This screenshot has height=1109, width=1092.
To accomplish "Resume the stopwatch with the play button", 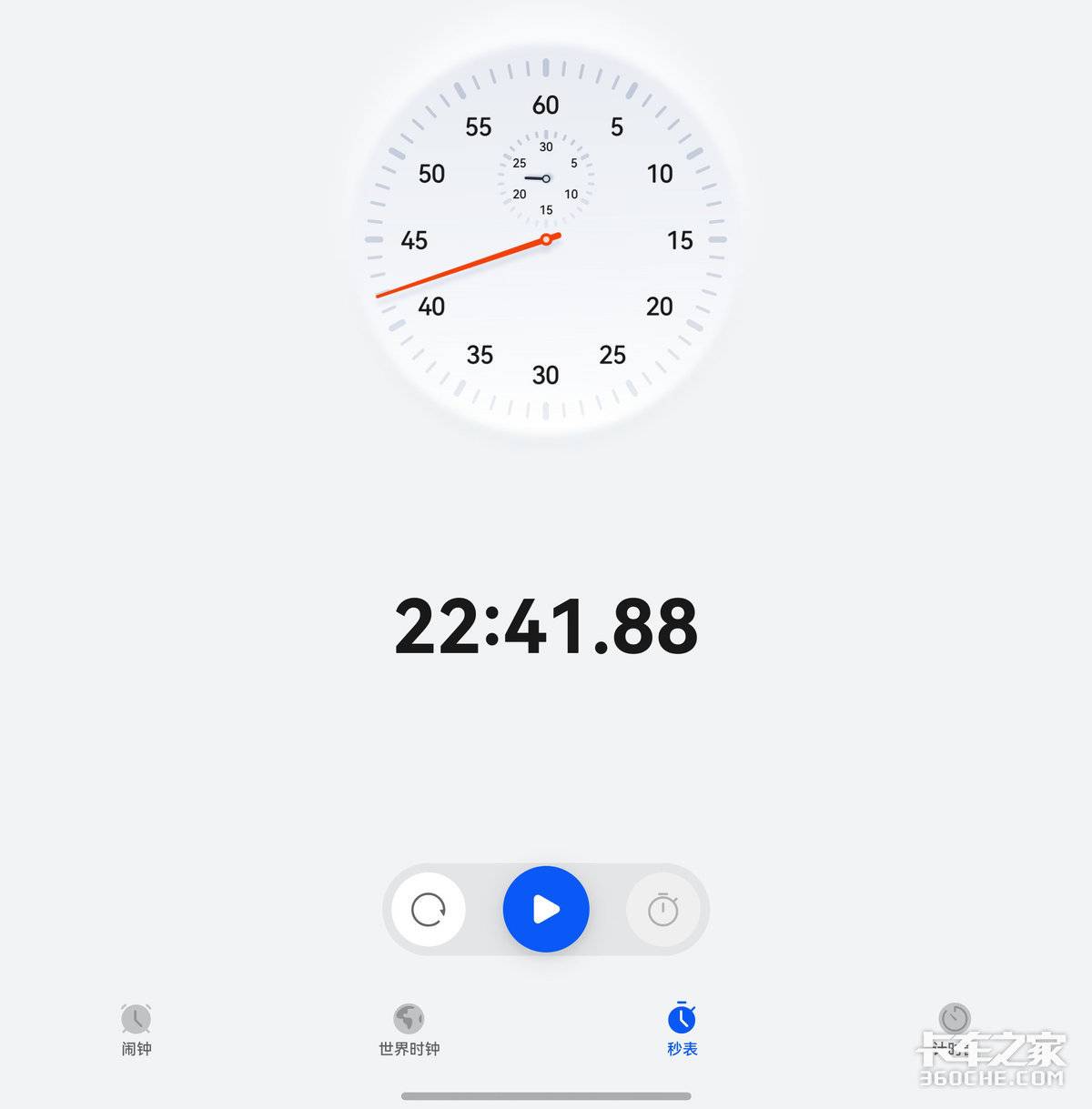I will [546, 909].
